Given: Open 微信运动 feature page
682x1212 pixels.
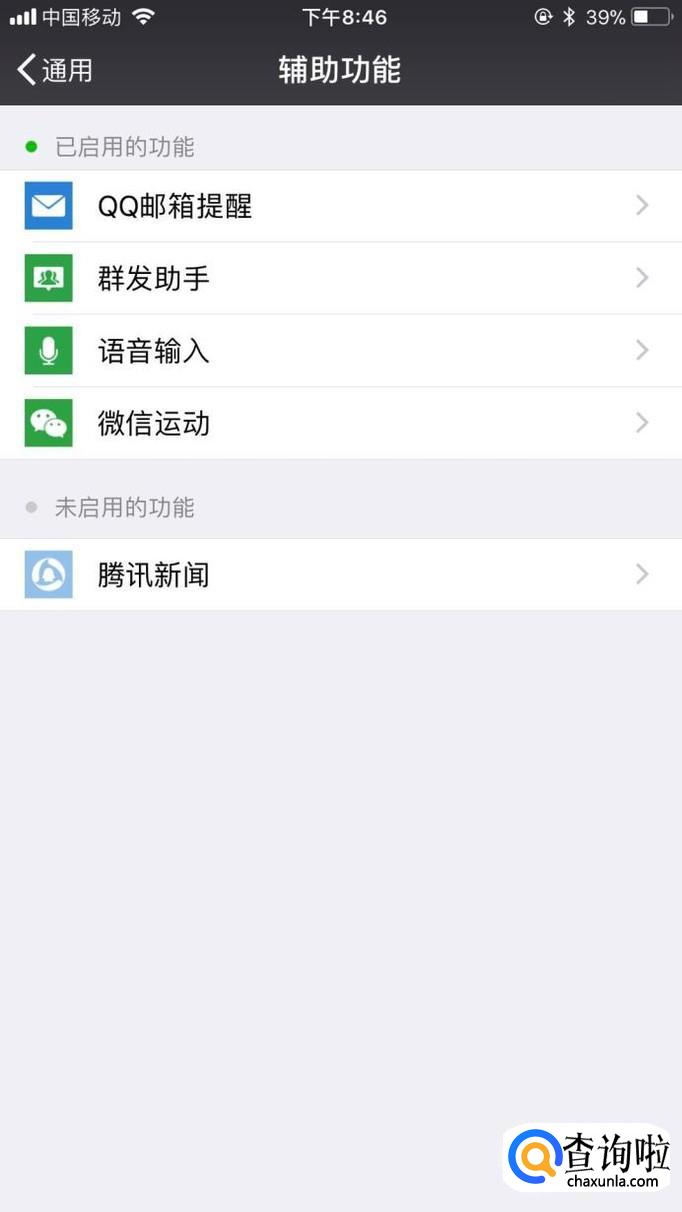Looking at the screenshot, I should (340, 423).
